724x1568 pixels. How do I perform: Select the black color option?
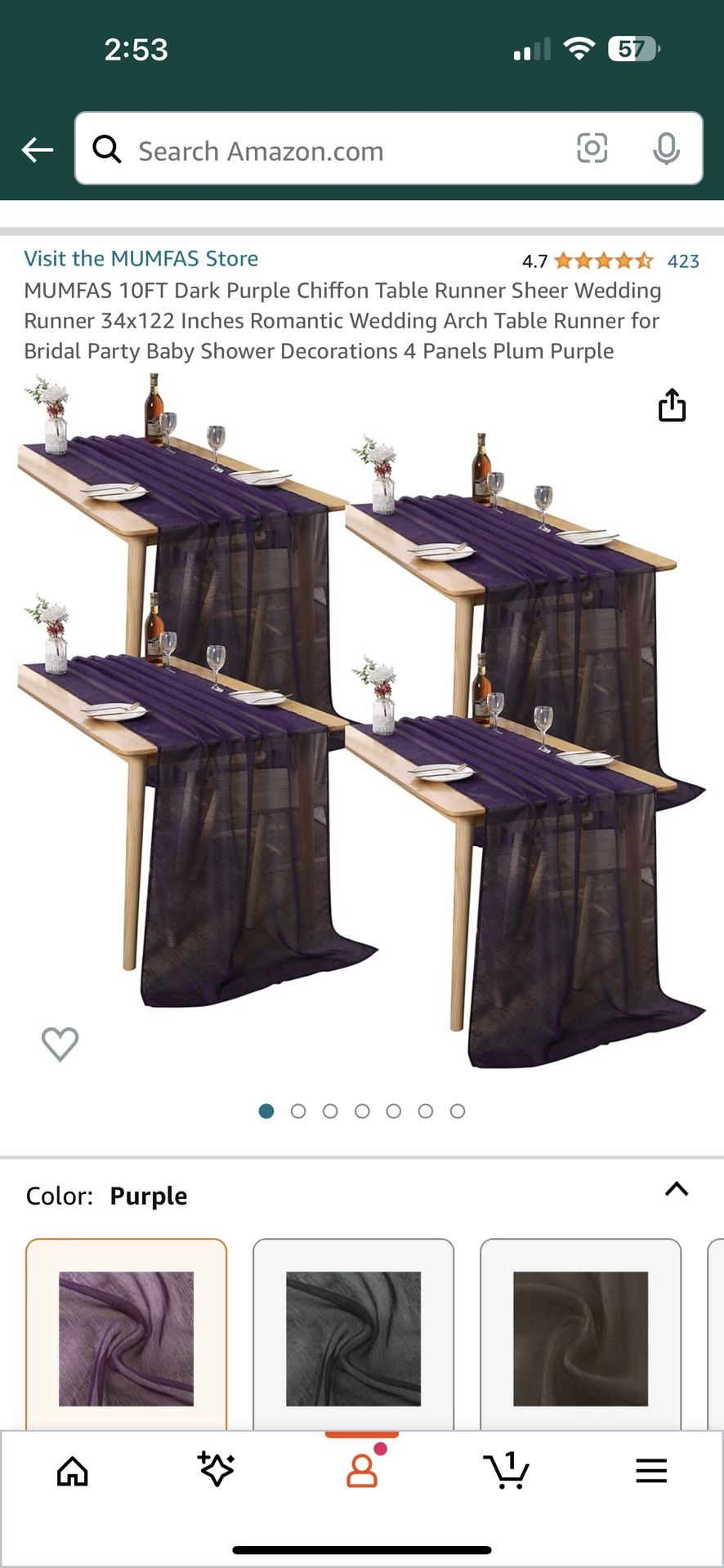coord(352,1333)
